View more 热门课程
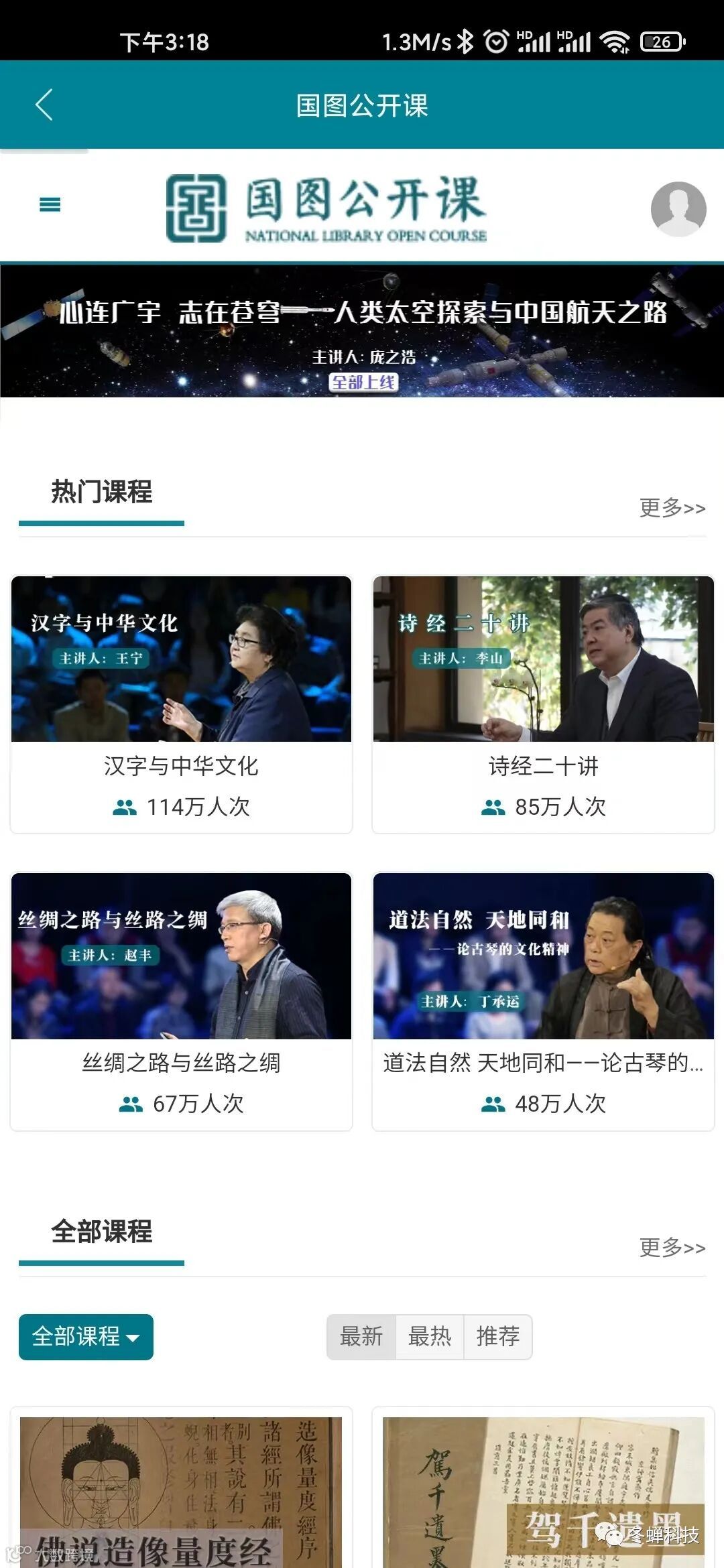This screenshot has width=724, height=1568. (672, 508)
